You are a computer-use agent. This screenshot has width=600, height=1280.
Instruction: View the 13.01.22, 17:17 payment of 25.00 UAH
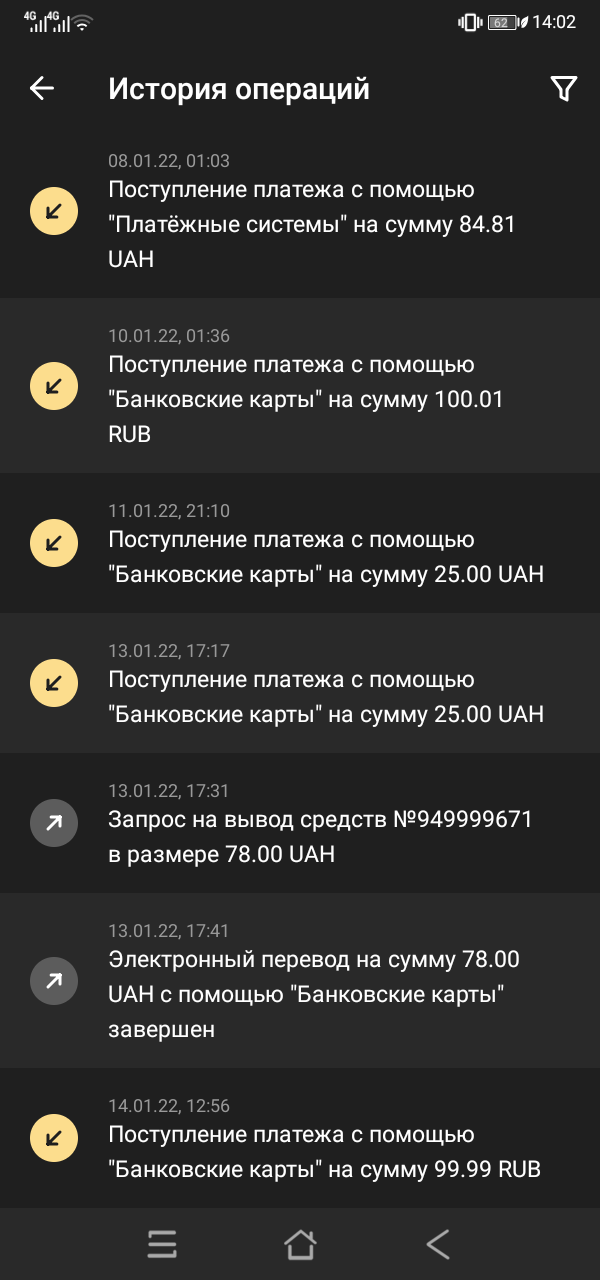(x=300, y=683)
